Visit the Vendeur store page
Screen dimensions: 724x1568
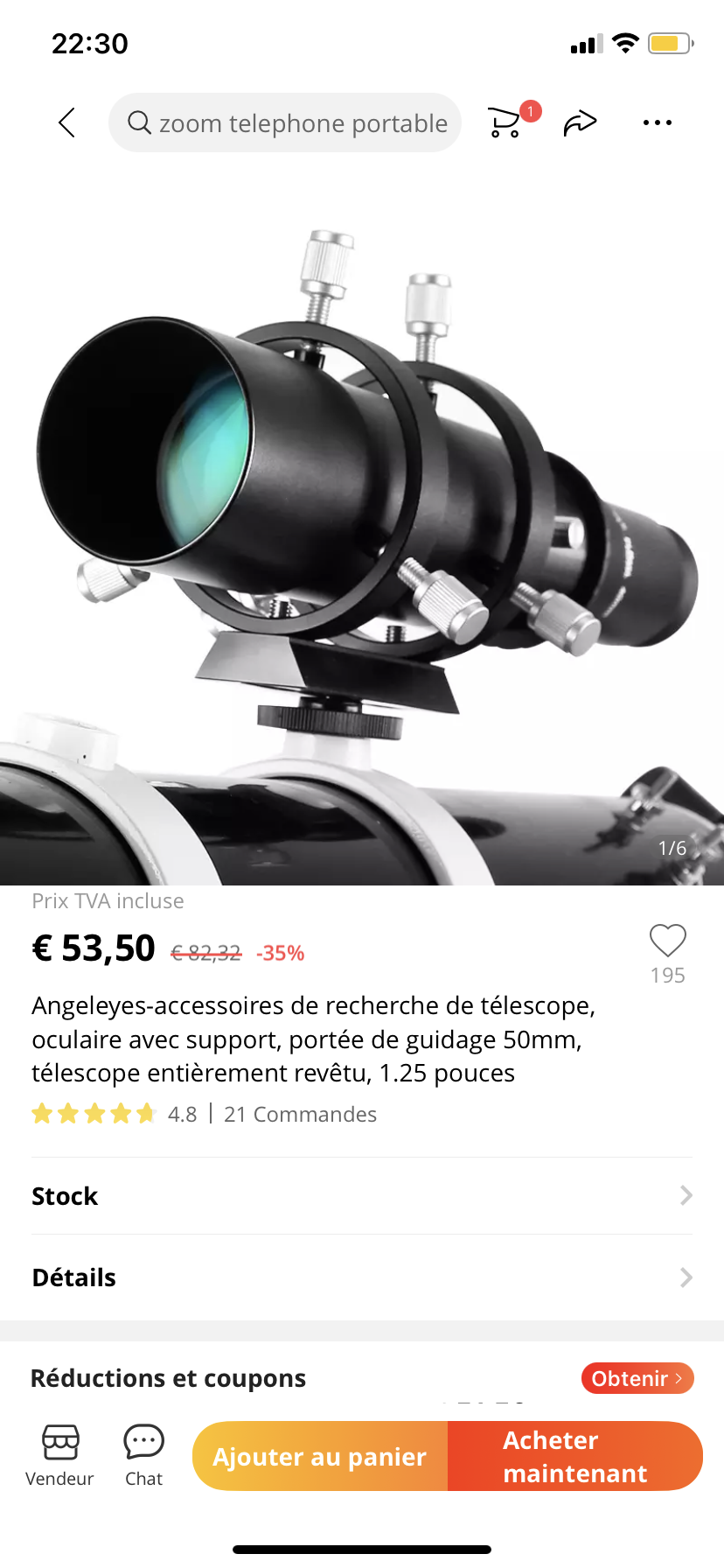59,1455
